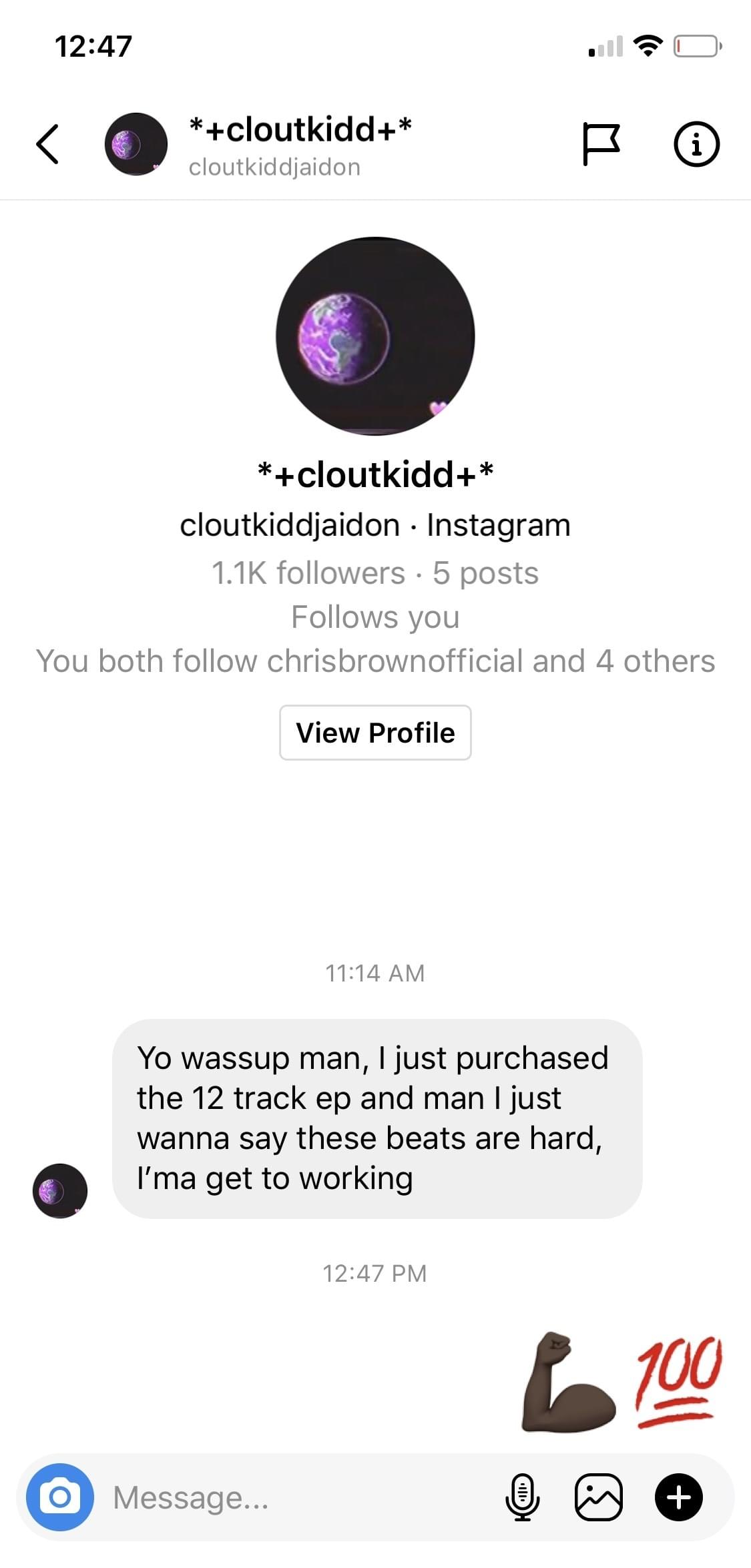Image resolution: width=751 pixels, height=1568 pixels.
Task: Open the plus more options button
Action: pyautogui.click(x=678, y=1497)
